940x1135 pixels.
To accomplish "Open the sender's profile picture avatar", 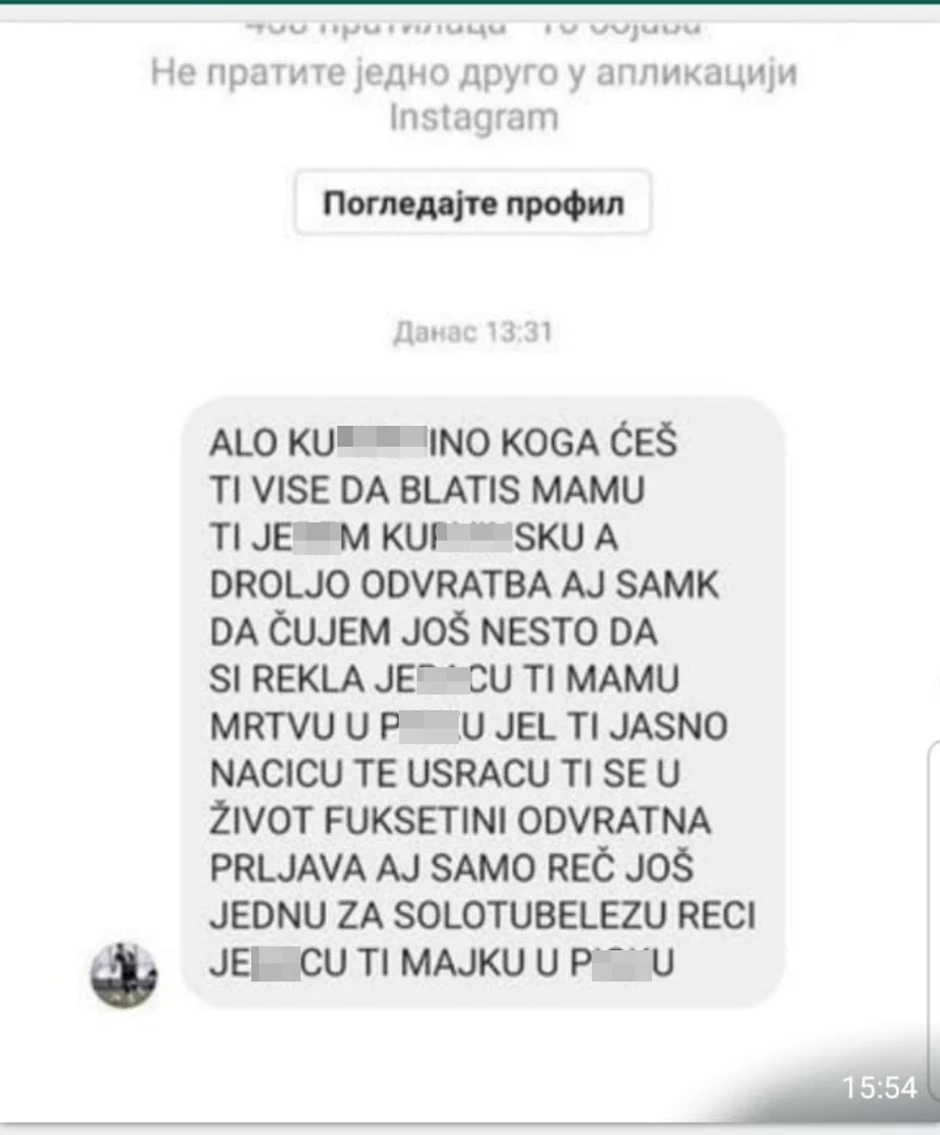I will click(124, 973).
